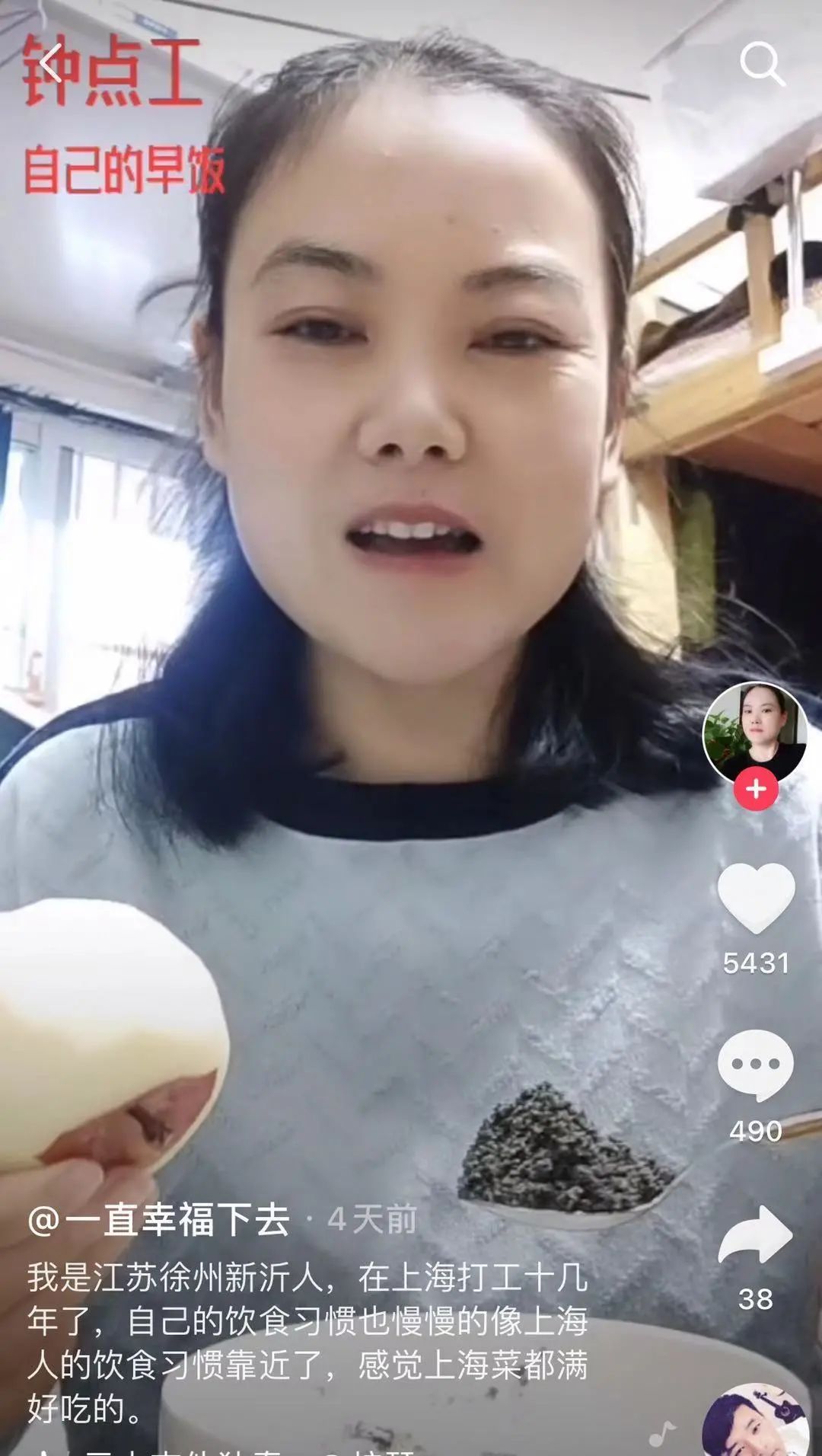Open the creator's profile avatar
Screen dimensions: 822x1456
[x=755, y=733]
